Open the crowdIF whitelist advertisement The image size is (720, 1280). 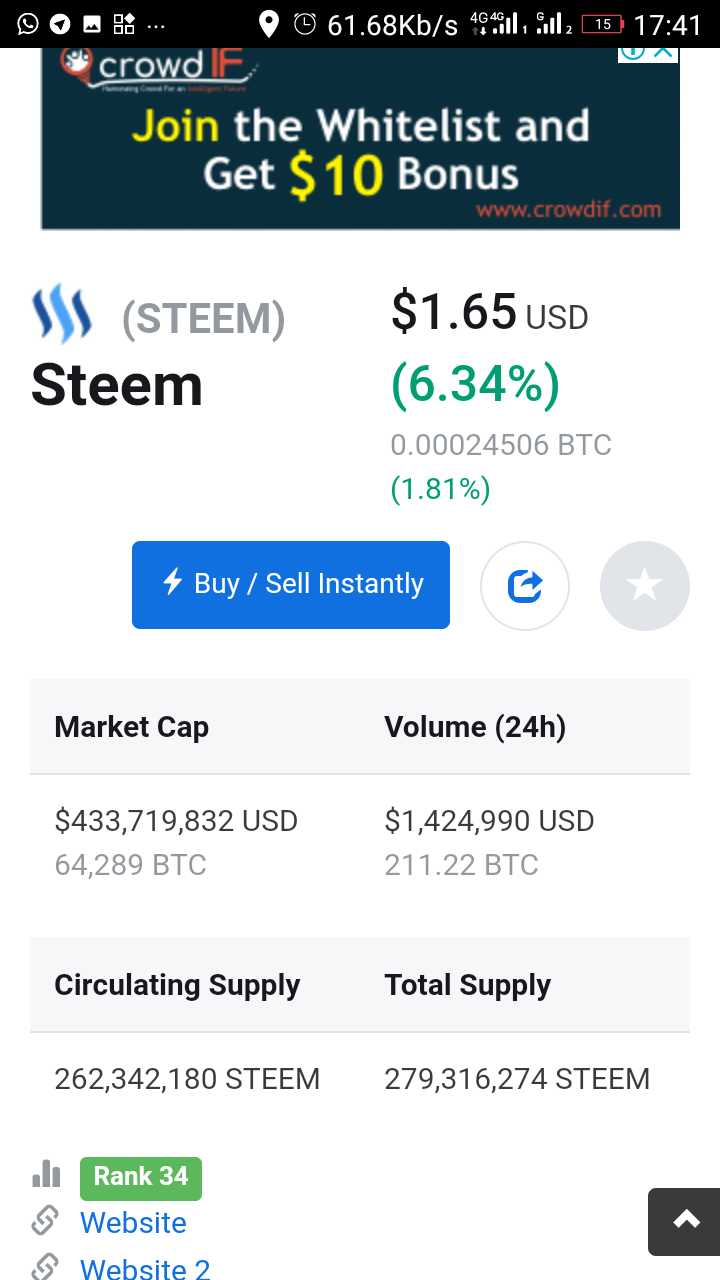point(360,150)
